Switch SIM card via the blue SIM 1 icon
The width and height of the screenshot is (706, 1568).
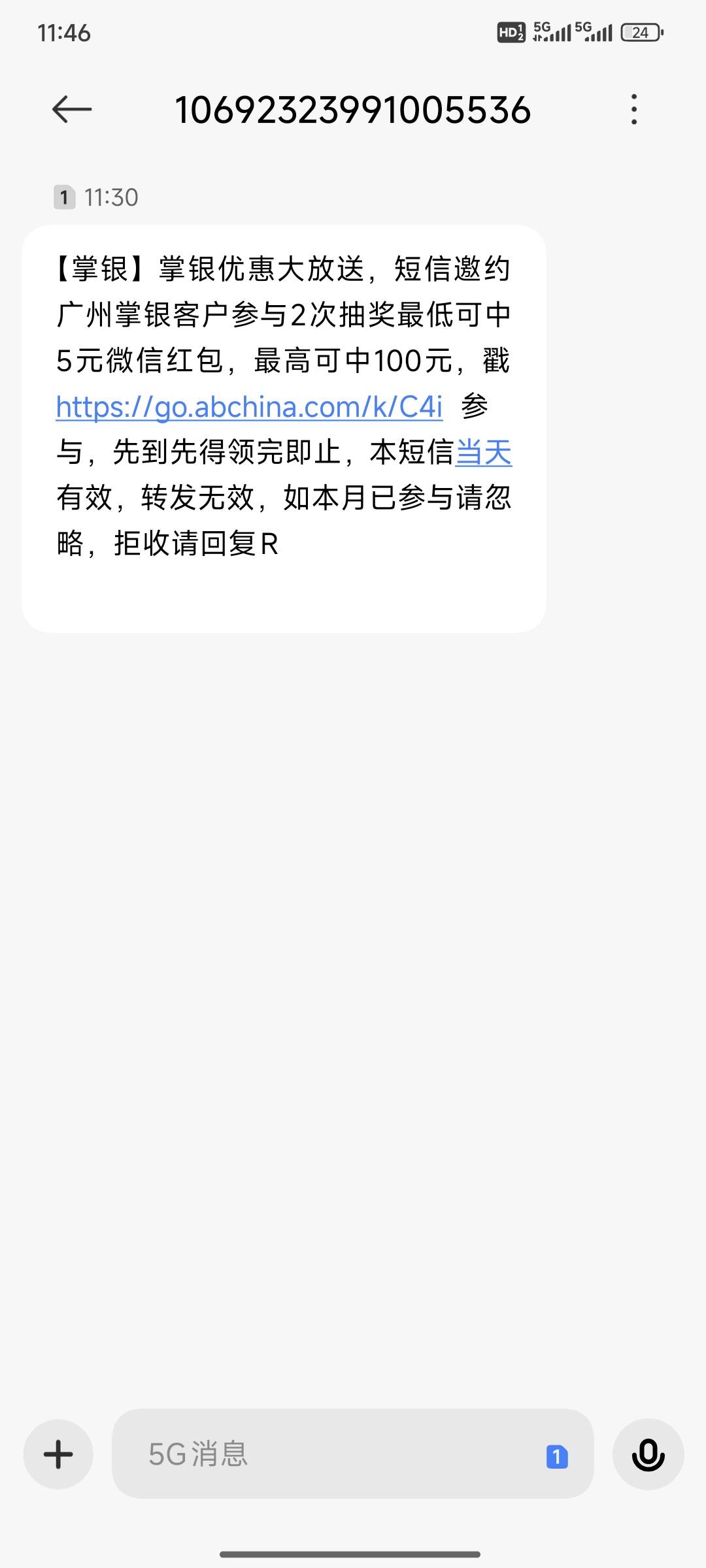557,1456
